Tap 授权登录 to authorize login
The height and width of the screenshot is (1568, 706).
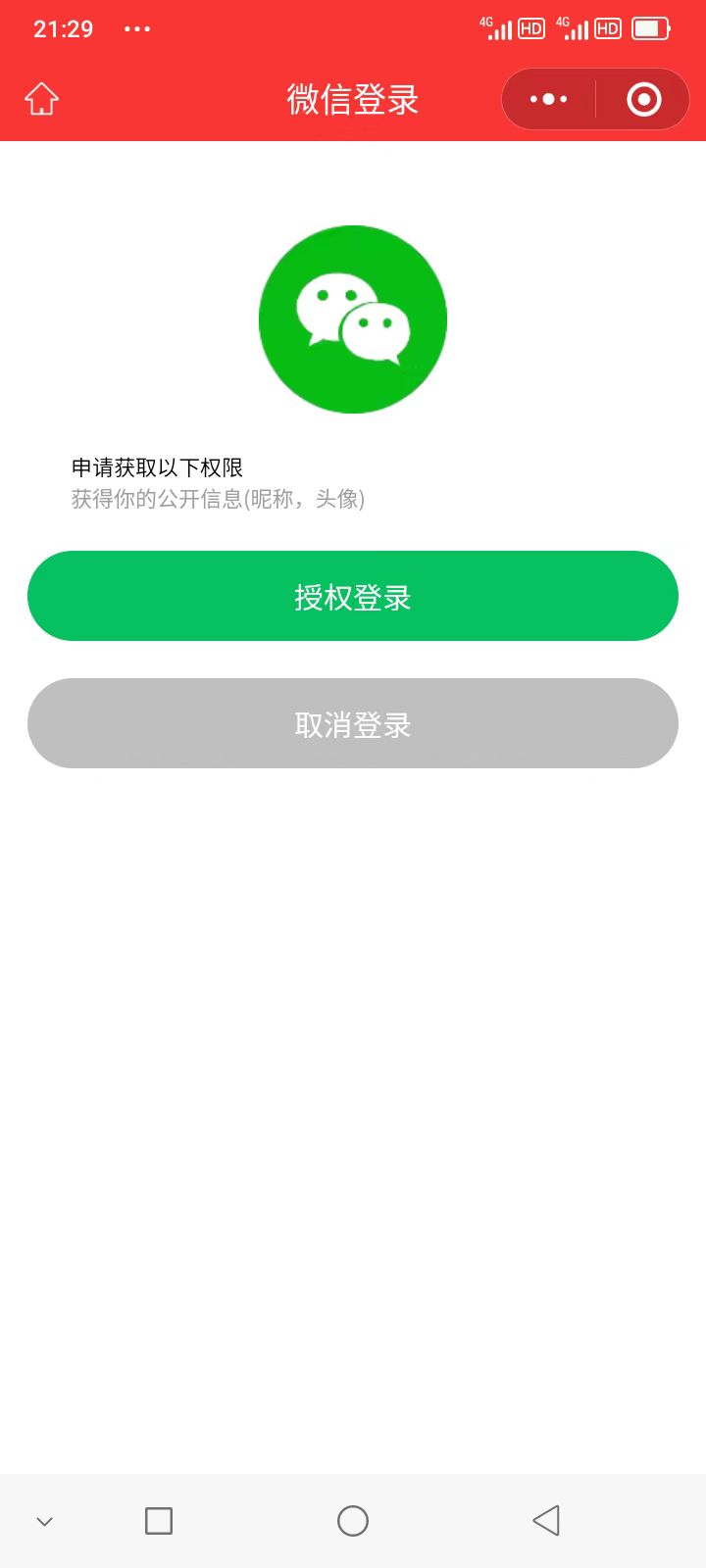pyautogui.click(x=353, y=596)
